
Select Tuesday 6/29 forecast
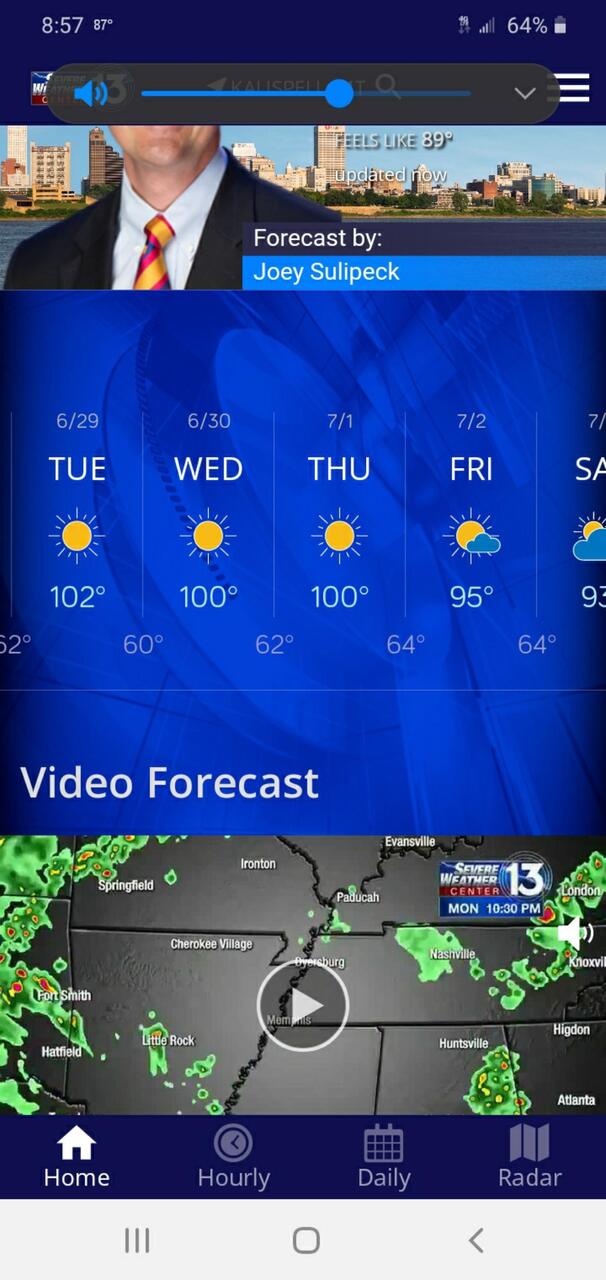[x=77, y=510]
